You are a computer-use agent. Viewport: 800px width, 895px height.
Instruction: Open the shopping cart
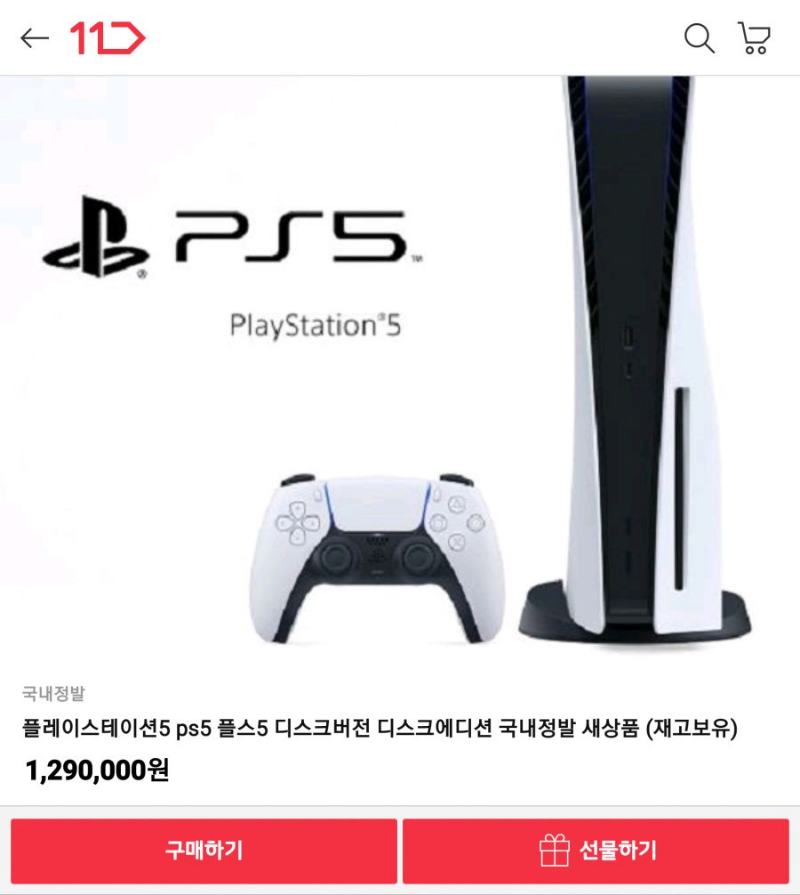pos(754,38)
